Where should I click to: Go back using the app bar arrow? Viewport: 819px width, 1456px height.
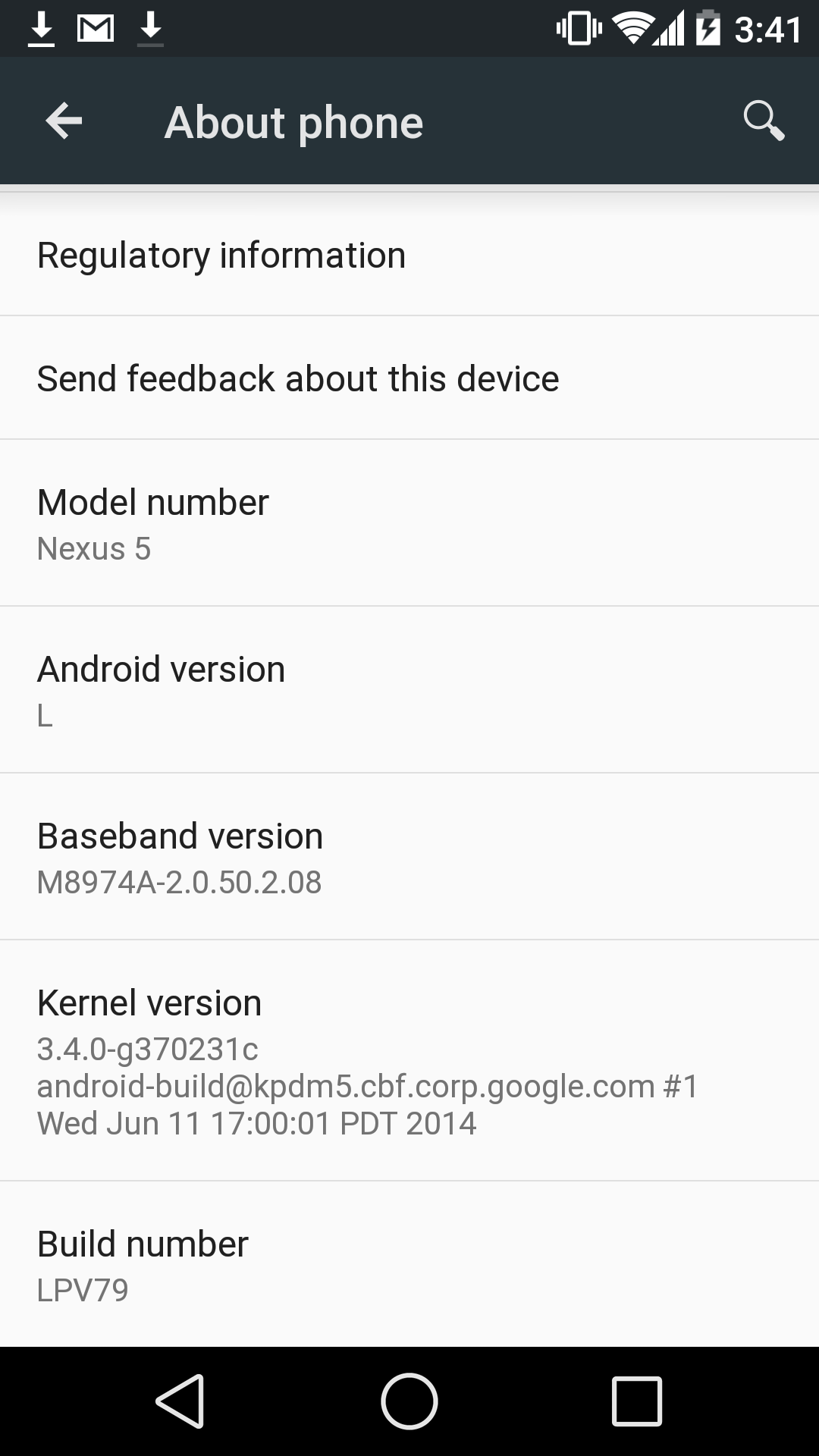pyautogui.click(x=64, y=121)
